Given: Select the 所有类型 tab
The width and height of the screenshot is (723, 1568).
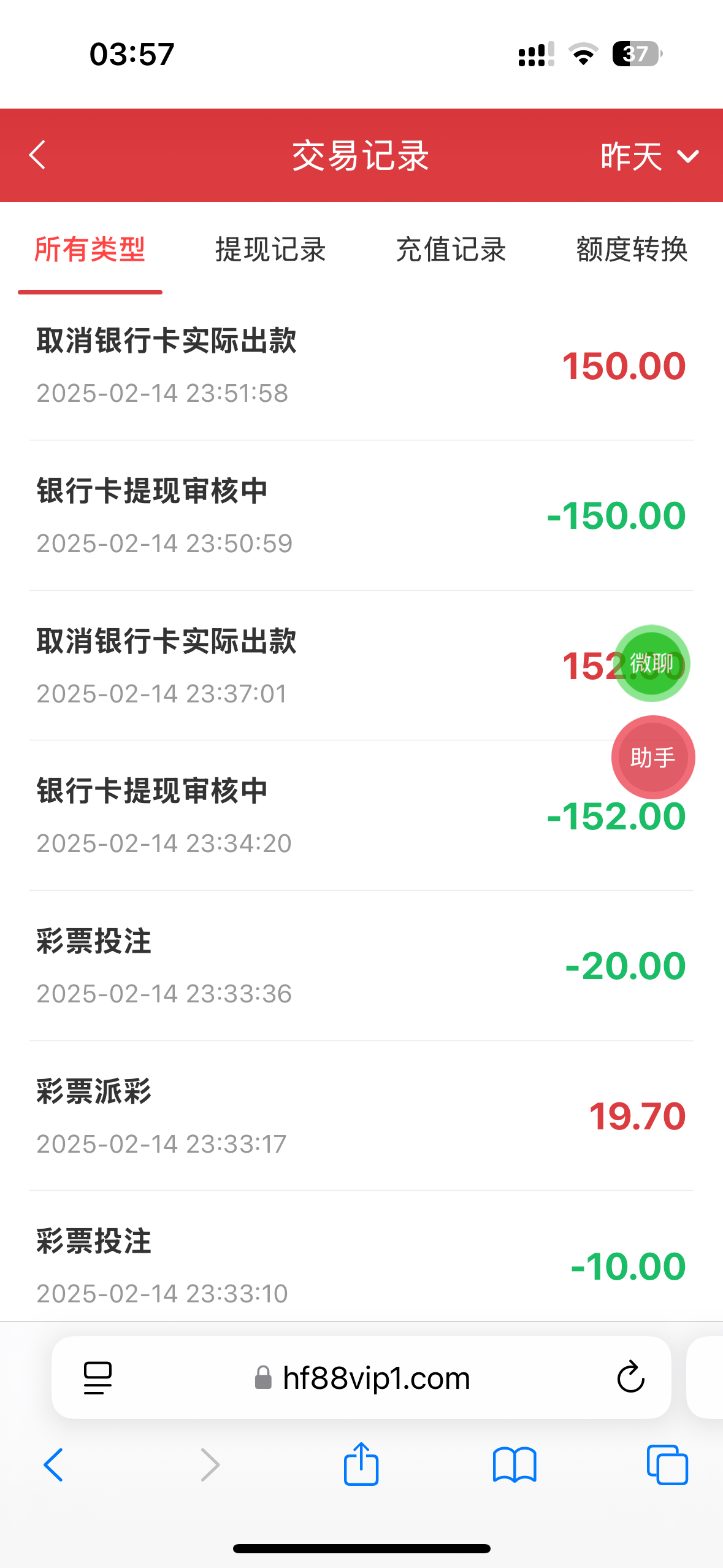Looking at the screenshot, I should [90, 250].
